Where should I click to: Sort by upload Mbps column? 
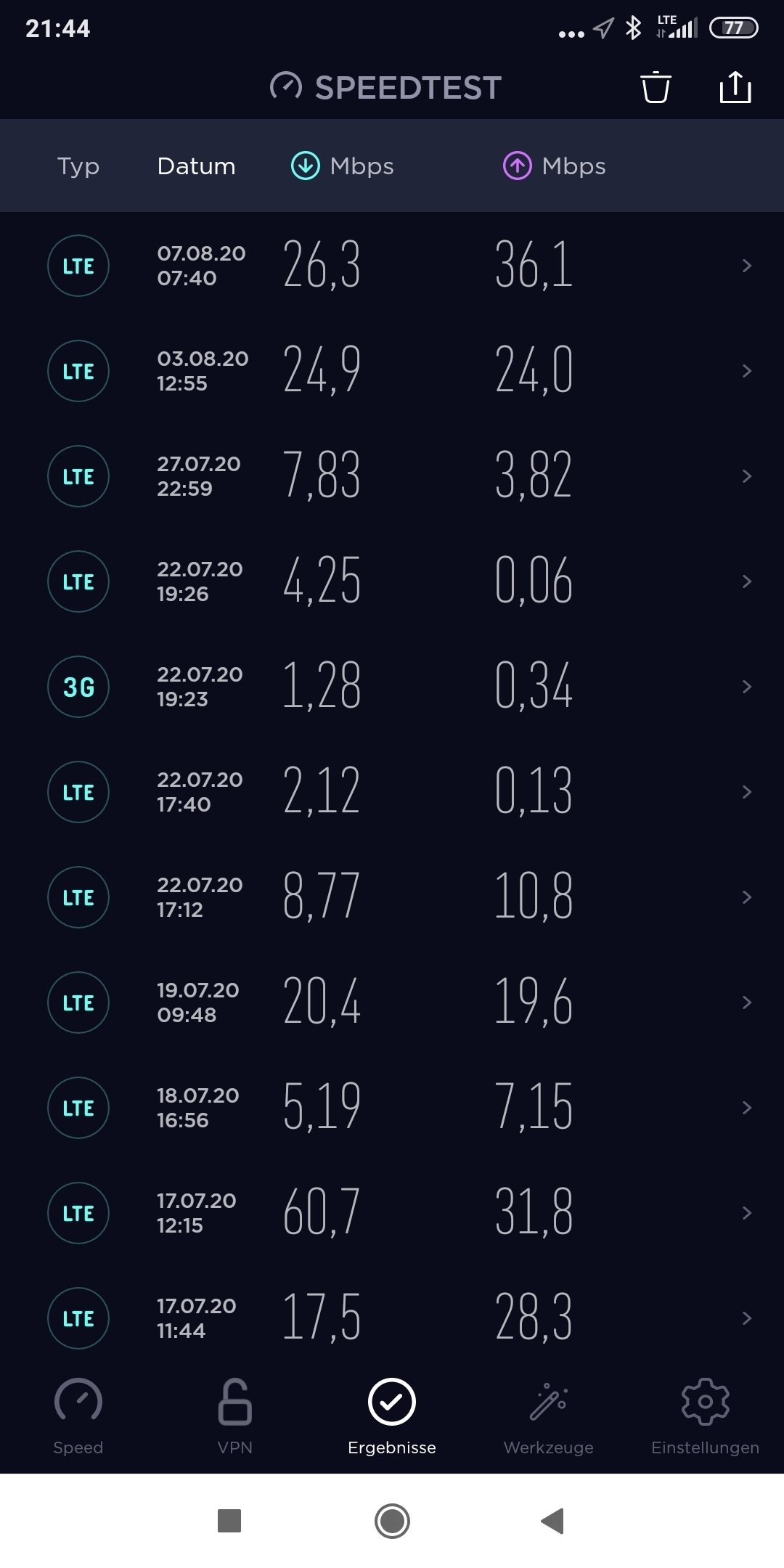pyautogui.click(x=554, y=166)
